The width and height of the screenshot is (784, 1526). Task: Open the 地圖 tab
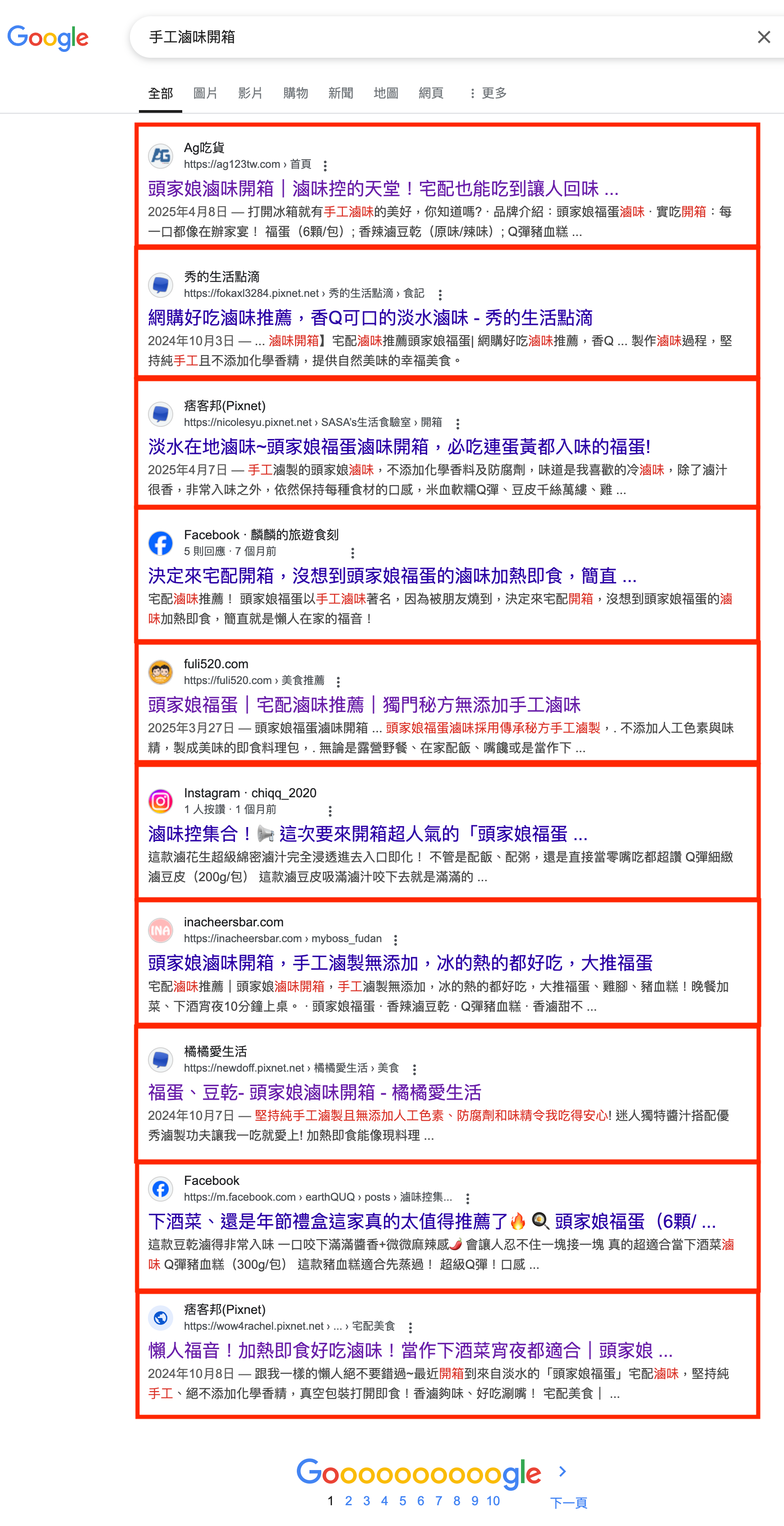[x=386, y=93]
